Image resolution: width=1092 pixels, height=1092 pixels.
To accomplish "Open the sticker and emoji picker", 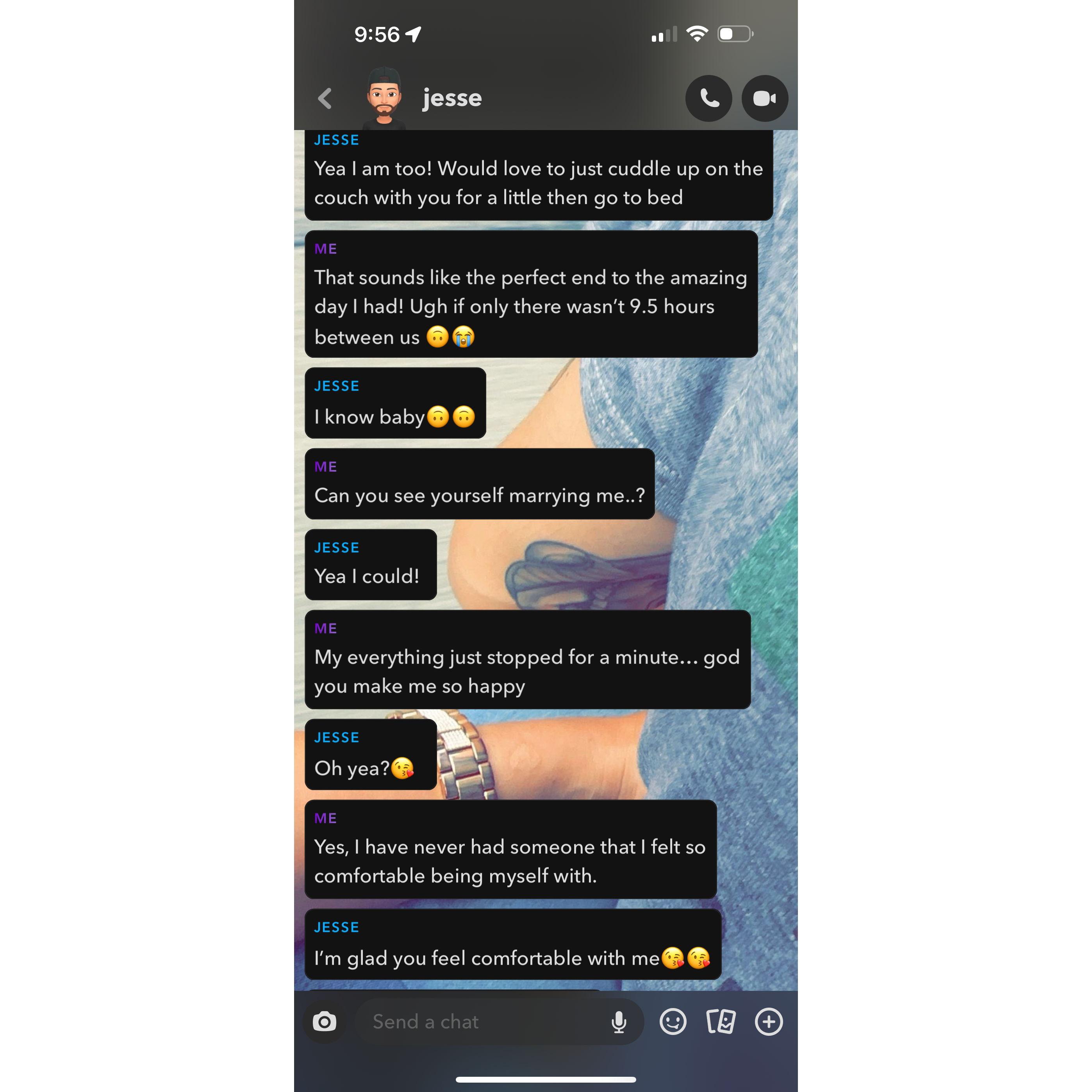I will (673, 1021).
